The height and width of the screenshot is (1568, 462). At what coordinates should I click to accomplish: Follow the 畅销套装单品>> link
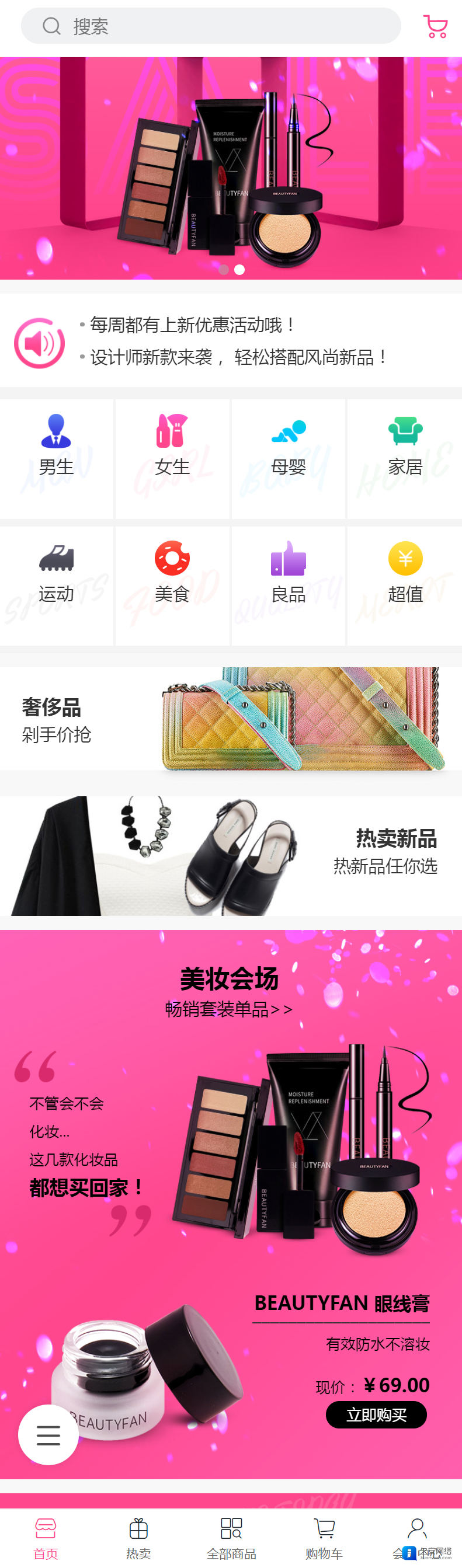229,1009
